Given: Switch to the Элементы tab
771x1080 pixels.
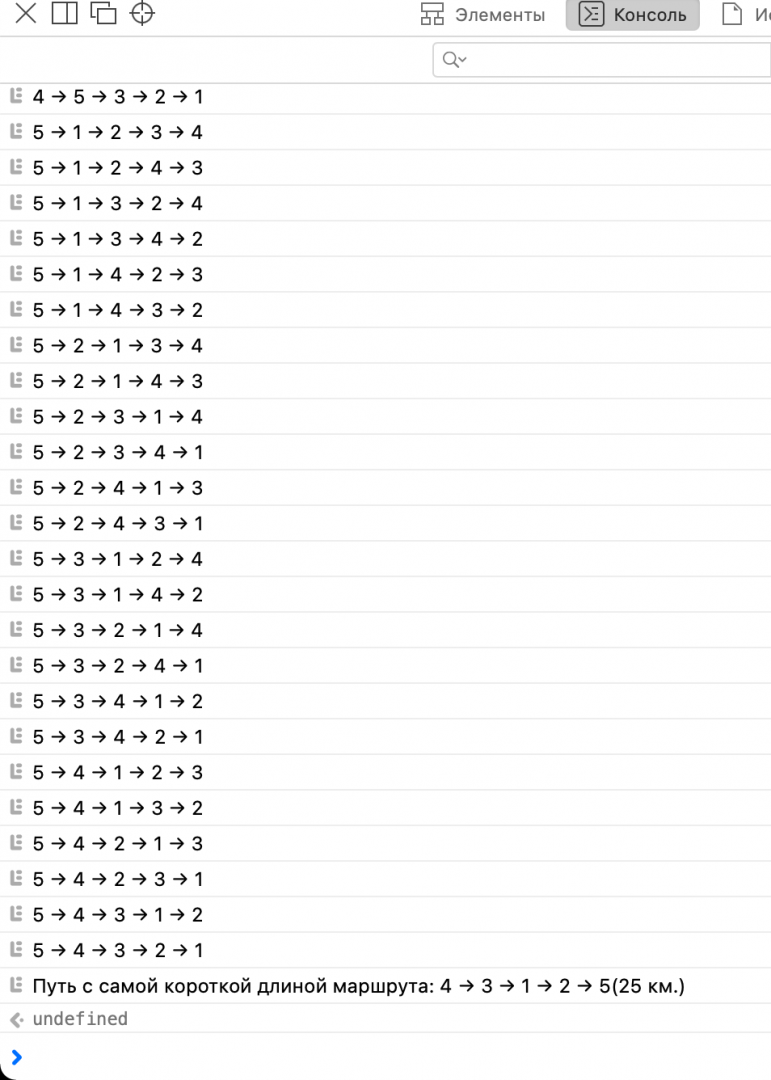Looking at the screenshot, I should coord(483,15).
